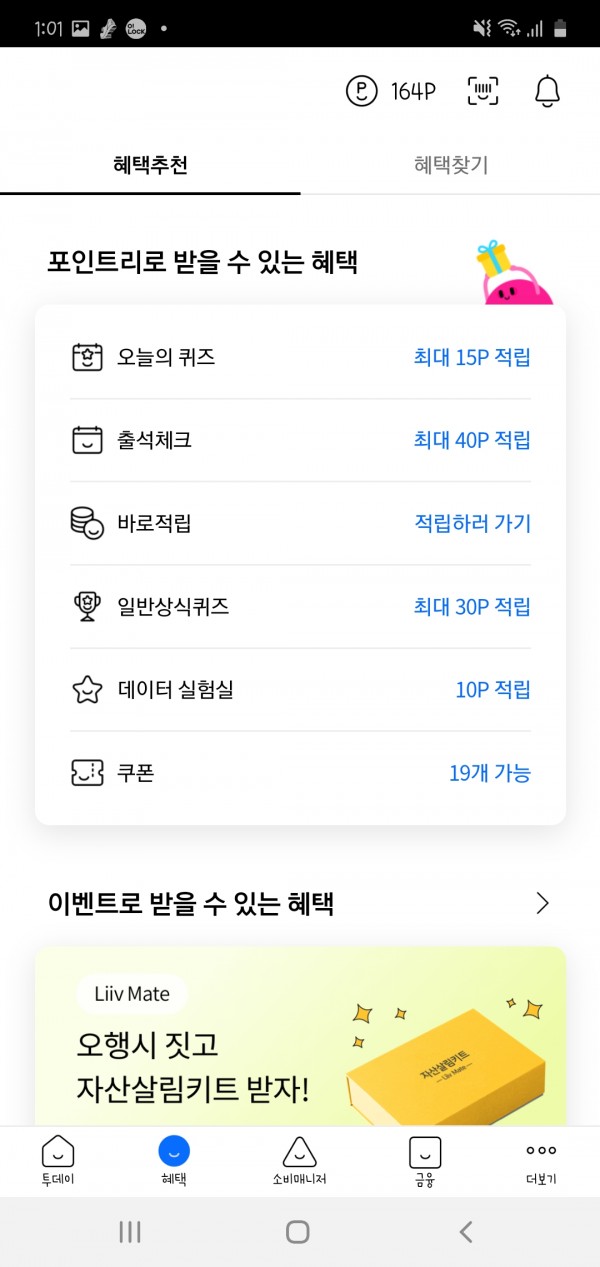This screenshot has height=1267, width=600.
Task: Go to 바로적립 to earn points
Action: point(300,523)
